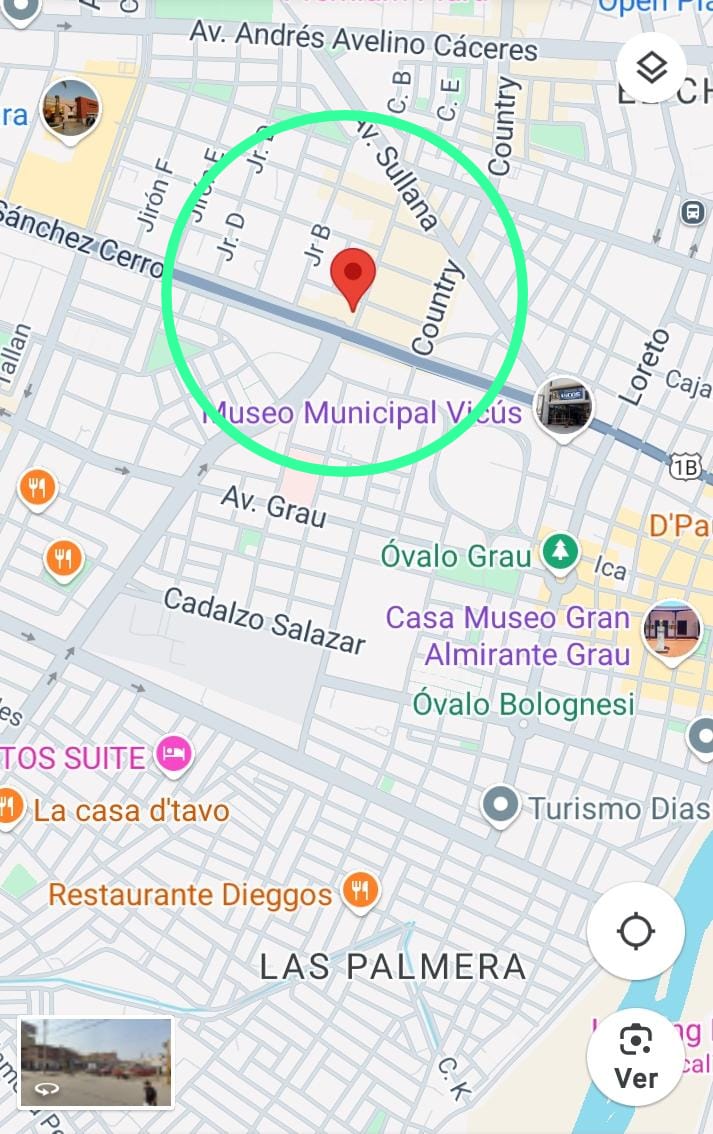Viewport: 713px width, 1134px height.
Task: Select Restaurante Dieggos restaurant pin
Action: click(360, 889)
